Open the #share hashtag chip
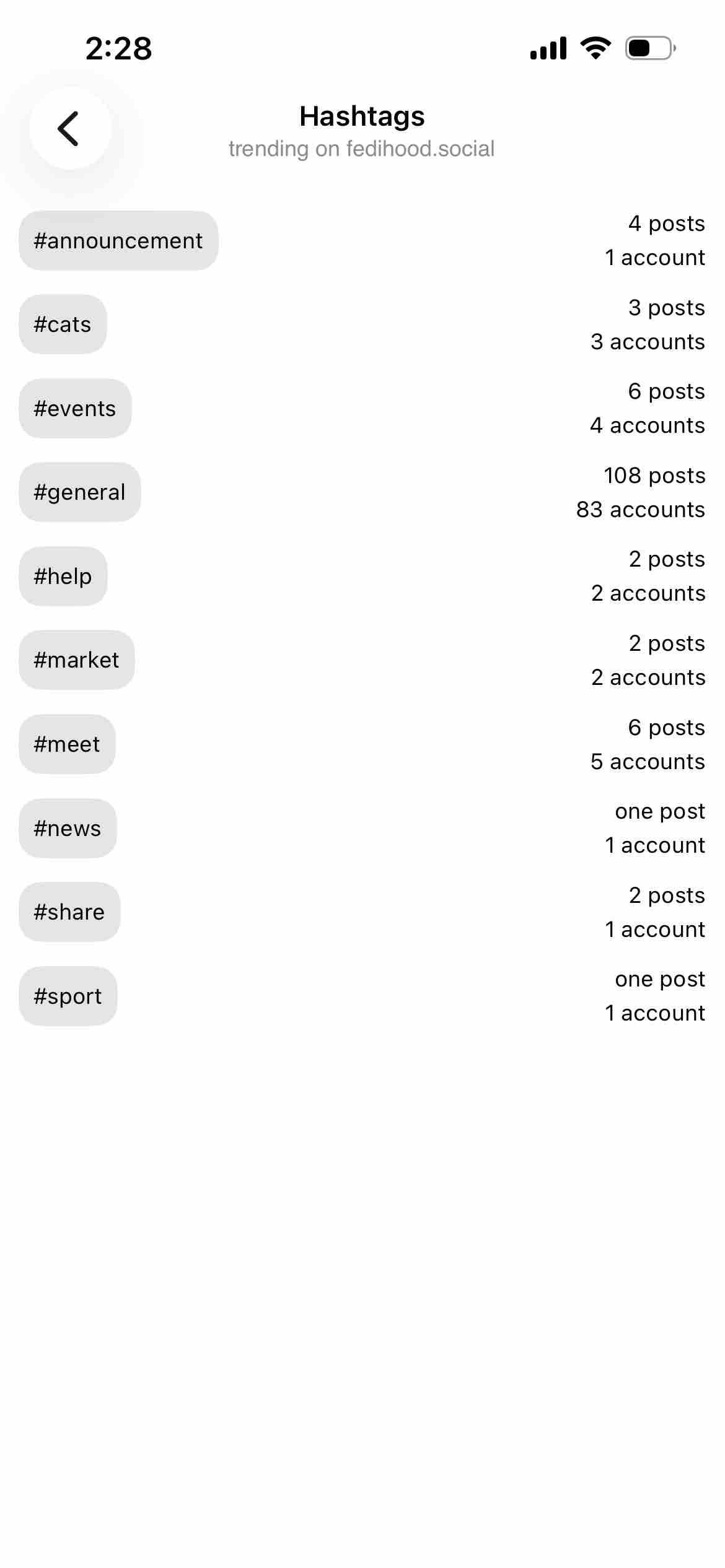 [69, 912]
